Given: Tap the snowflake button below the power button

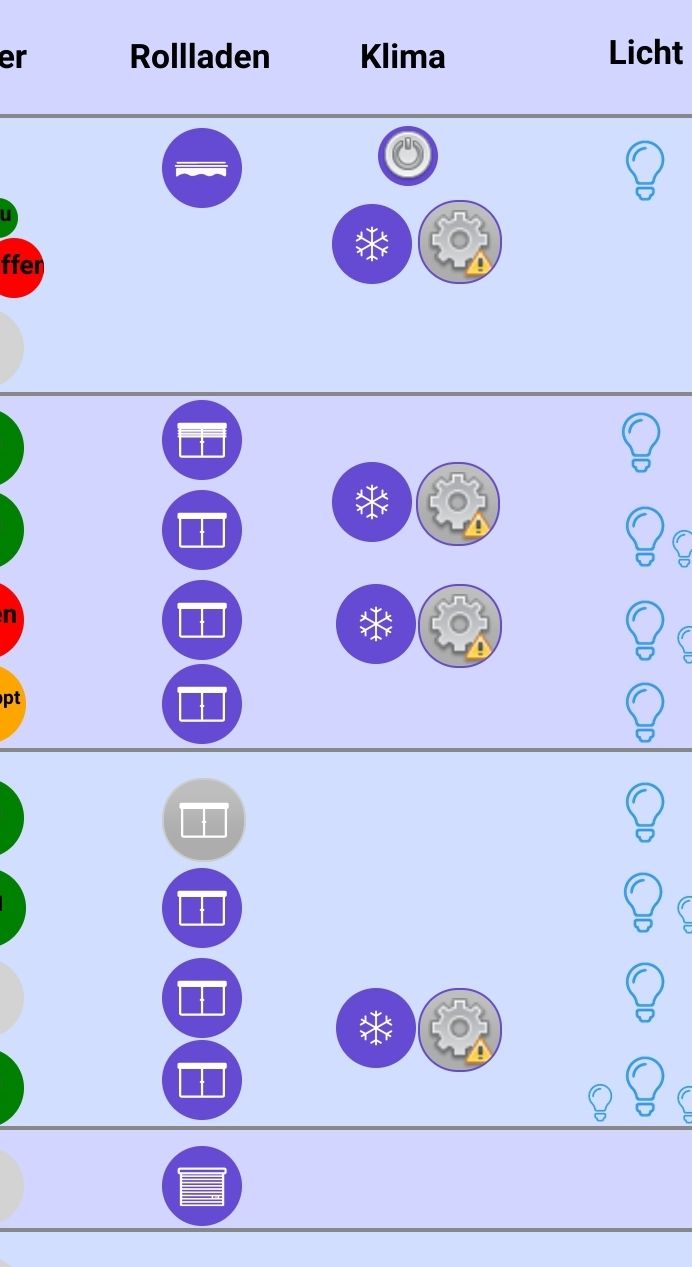Looking at the screenshot, I should 372,244.
